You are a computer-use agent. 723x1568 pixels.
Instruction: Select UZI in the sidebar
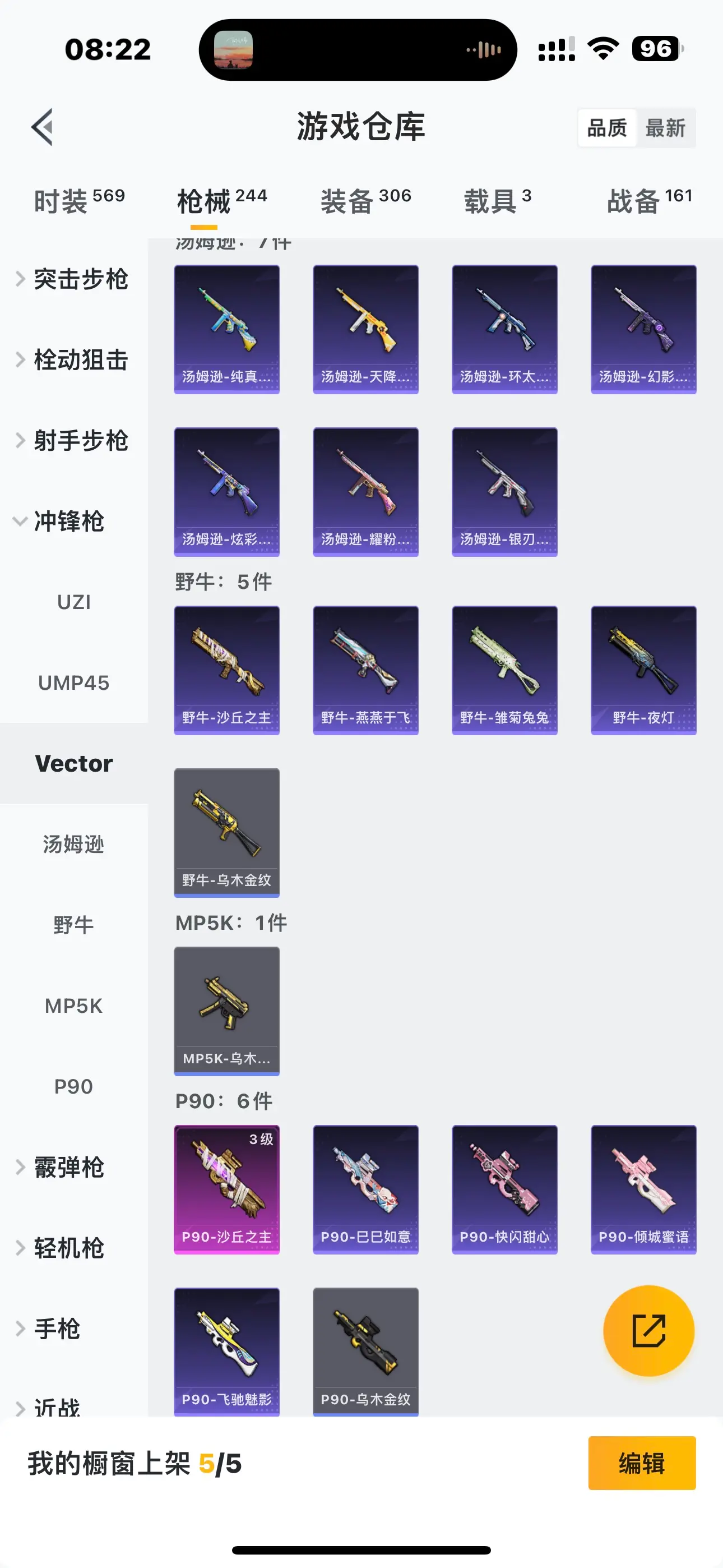tap(73, 602)
